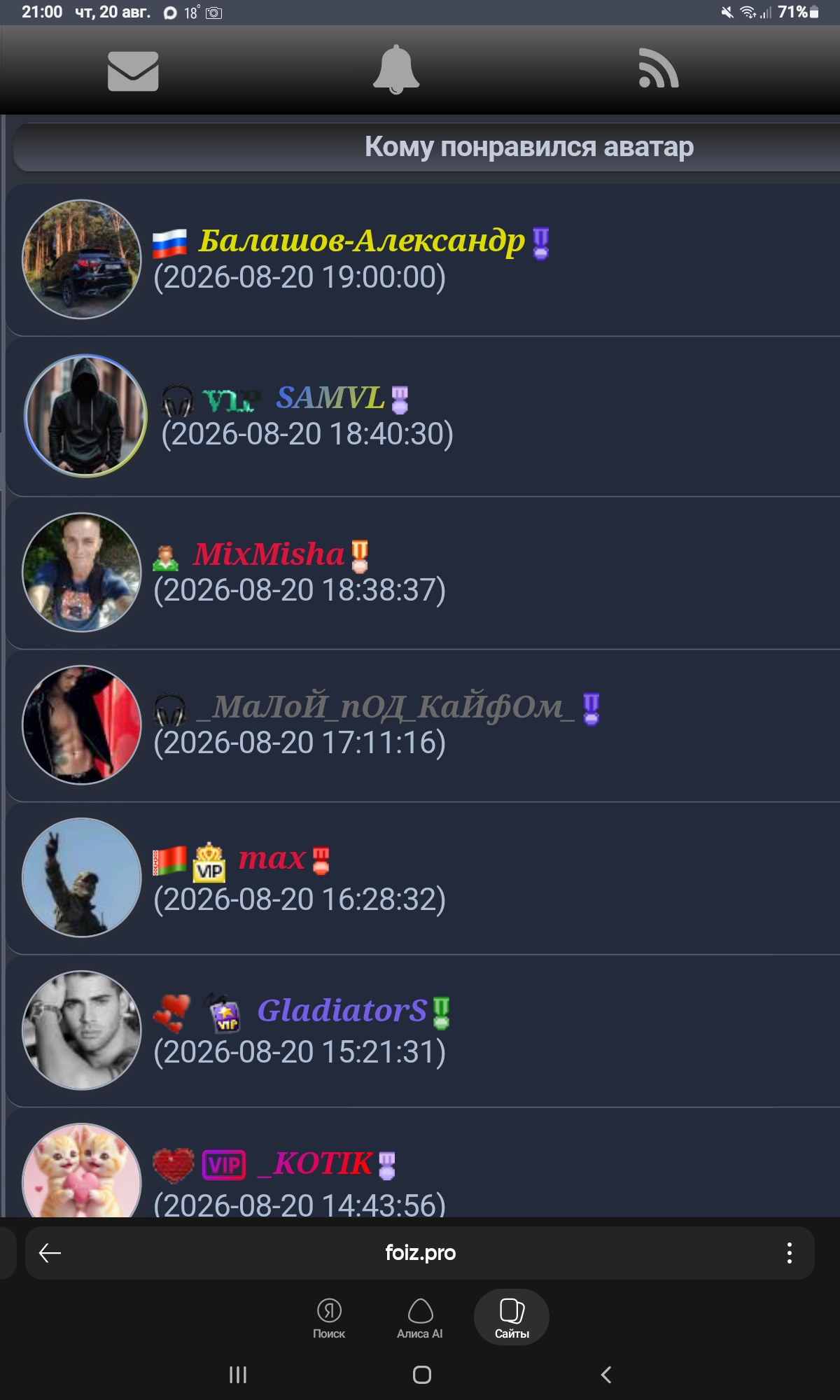
Task: Open Балашов-Александр's profile
Action: coord(361,241)
